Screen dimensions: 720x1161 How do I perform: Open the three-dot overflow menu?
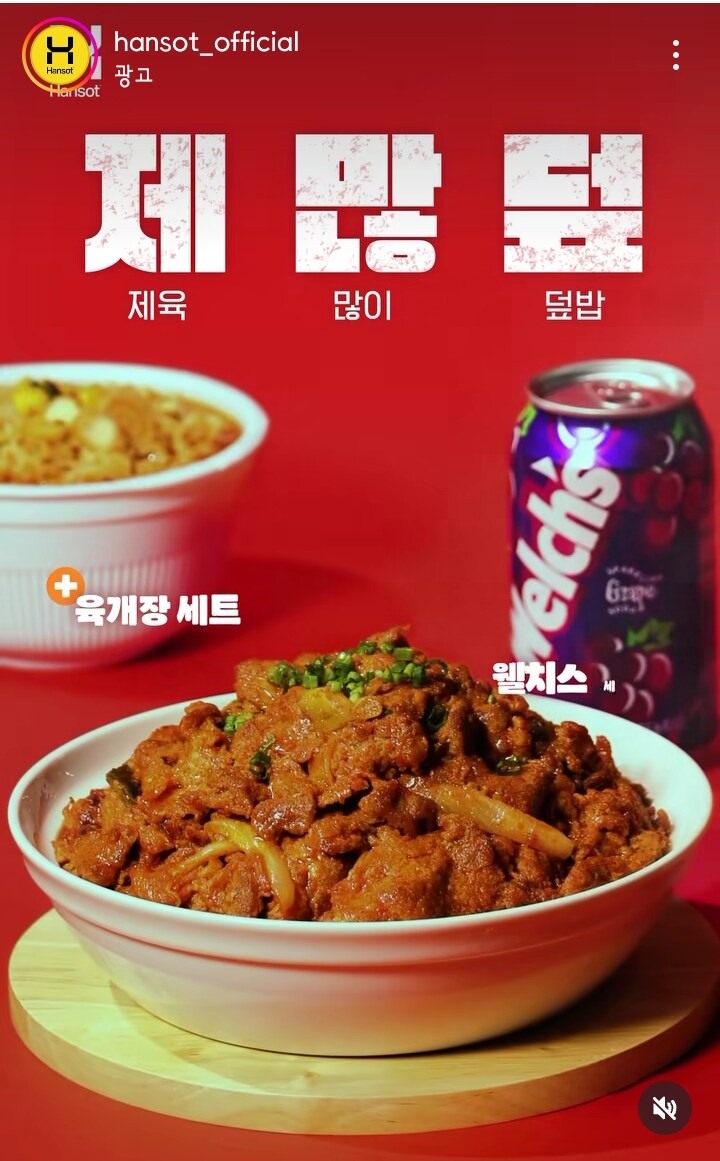676,55
